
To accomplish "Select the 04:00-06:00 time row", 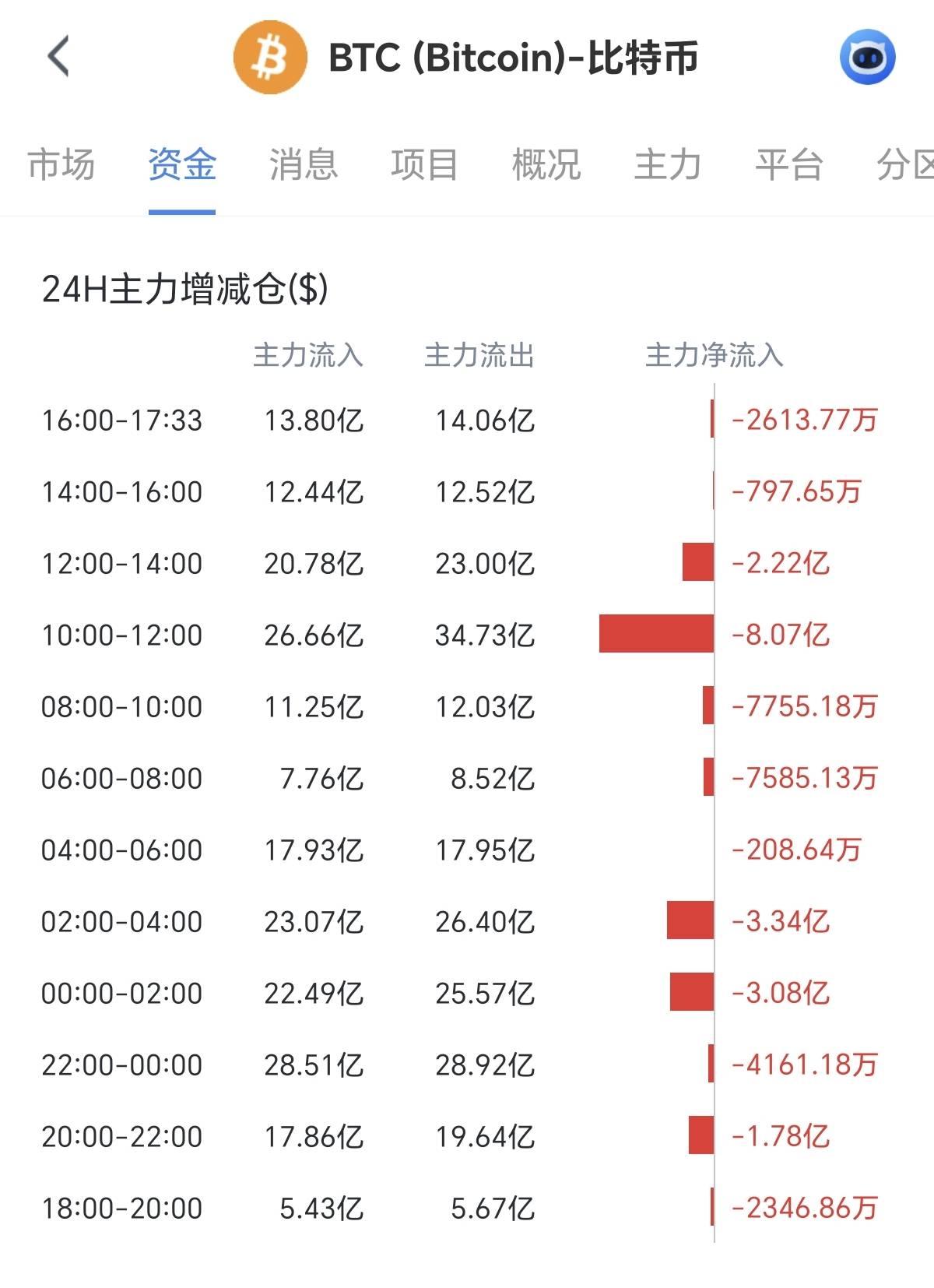I will (x=122, y=850).
